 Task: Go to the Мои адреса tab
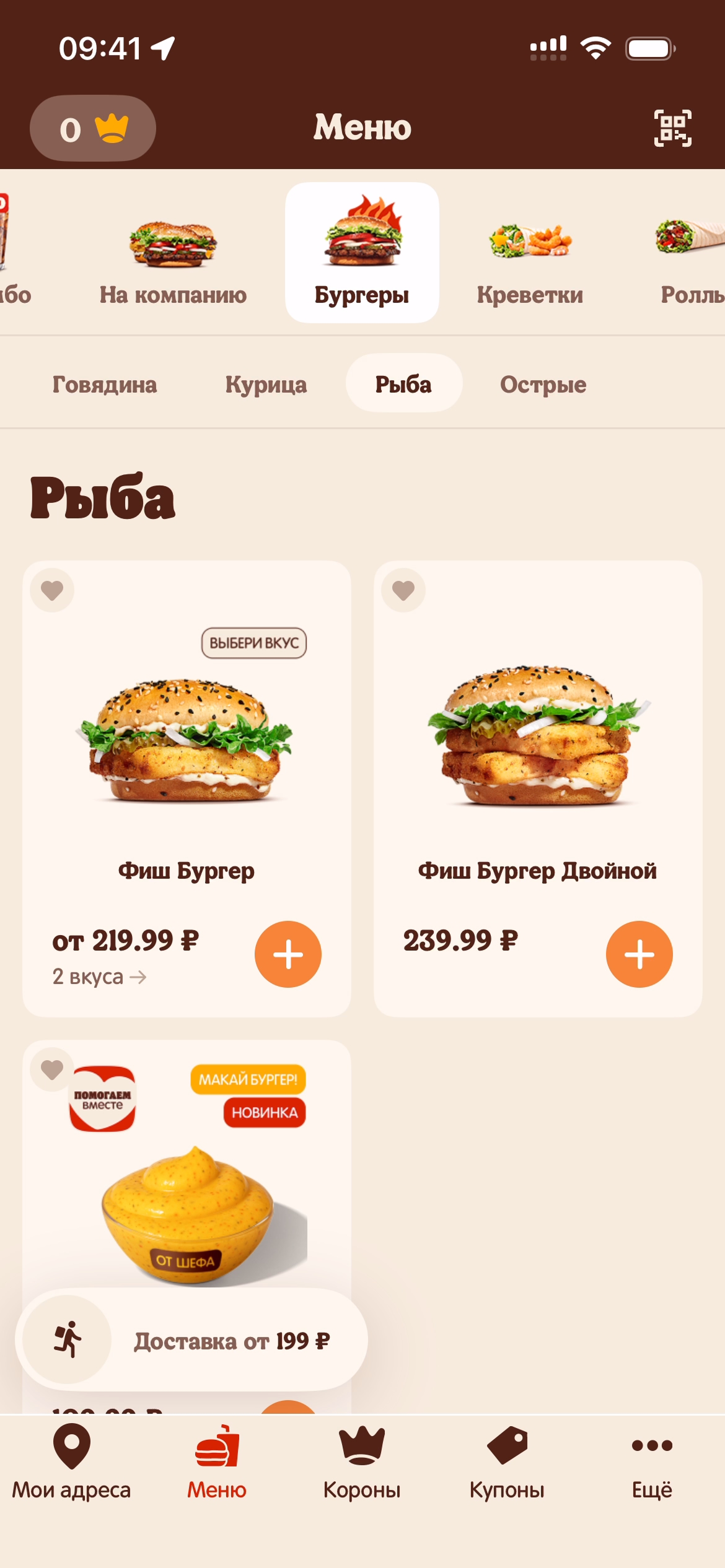coord(72,1461)
